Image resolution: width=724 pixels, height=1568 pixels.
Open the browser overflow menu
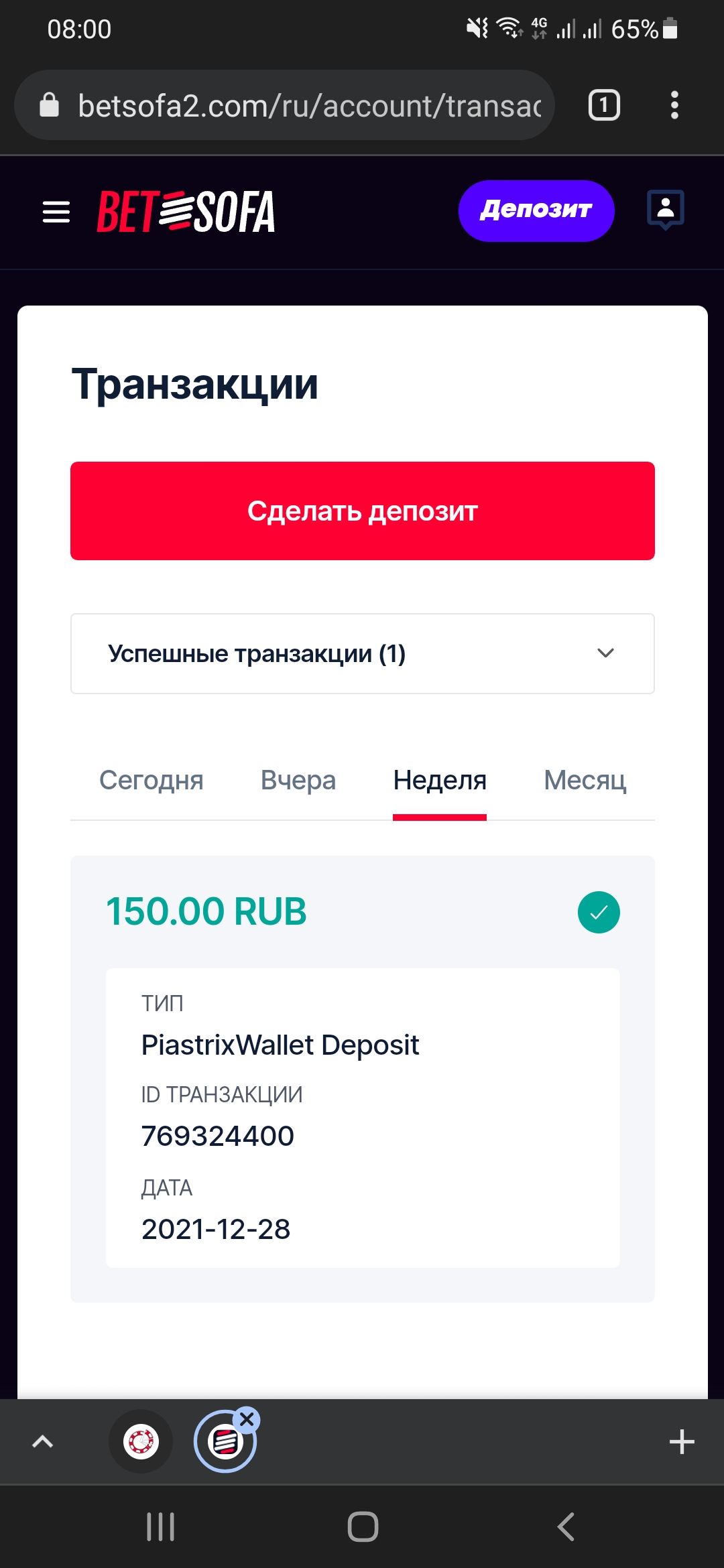[674, 105]
